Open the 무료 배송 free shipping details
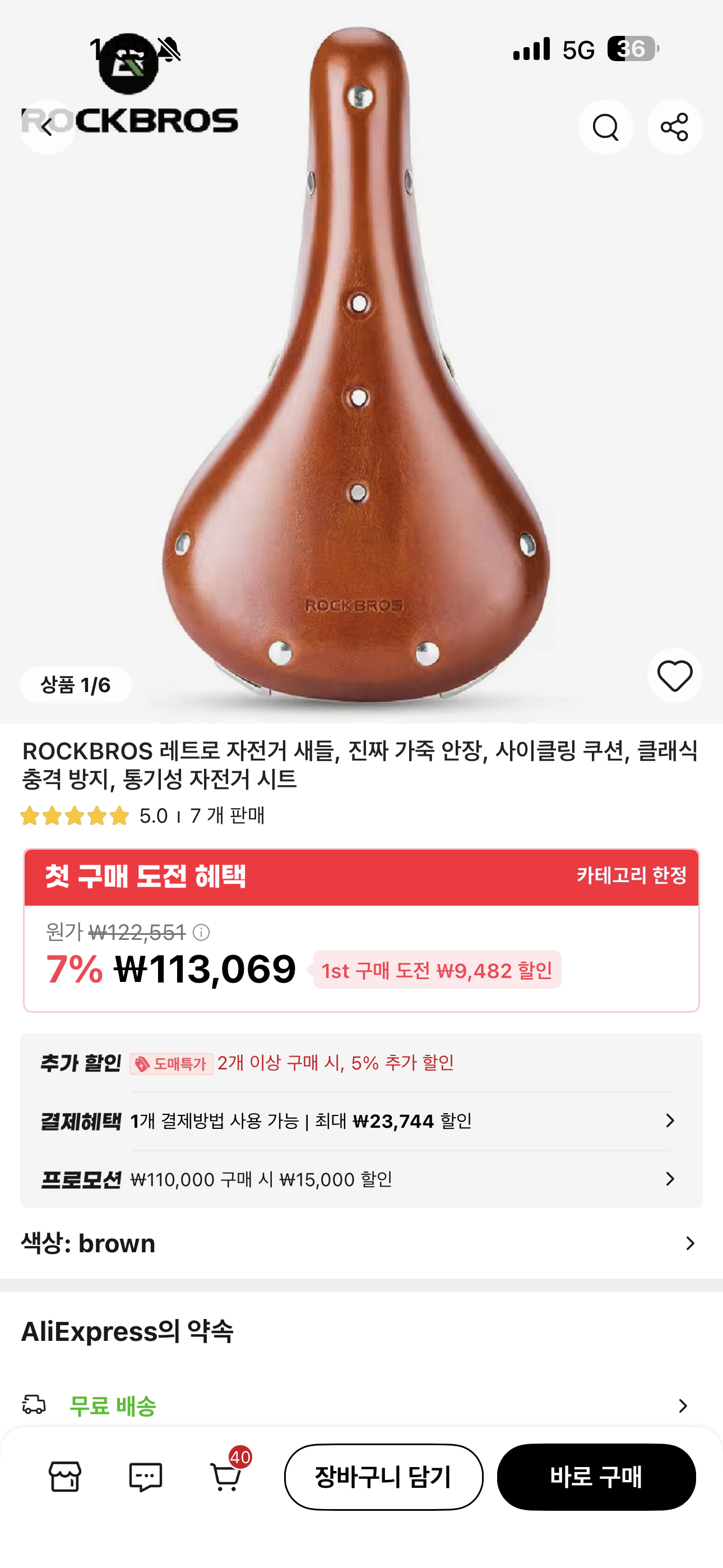Viewport: 723px width, 1568px height. [361, 1405]
